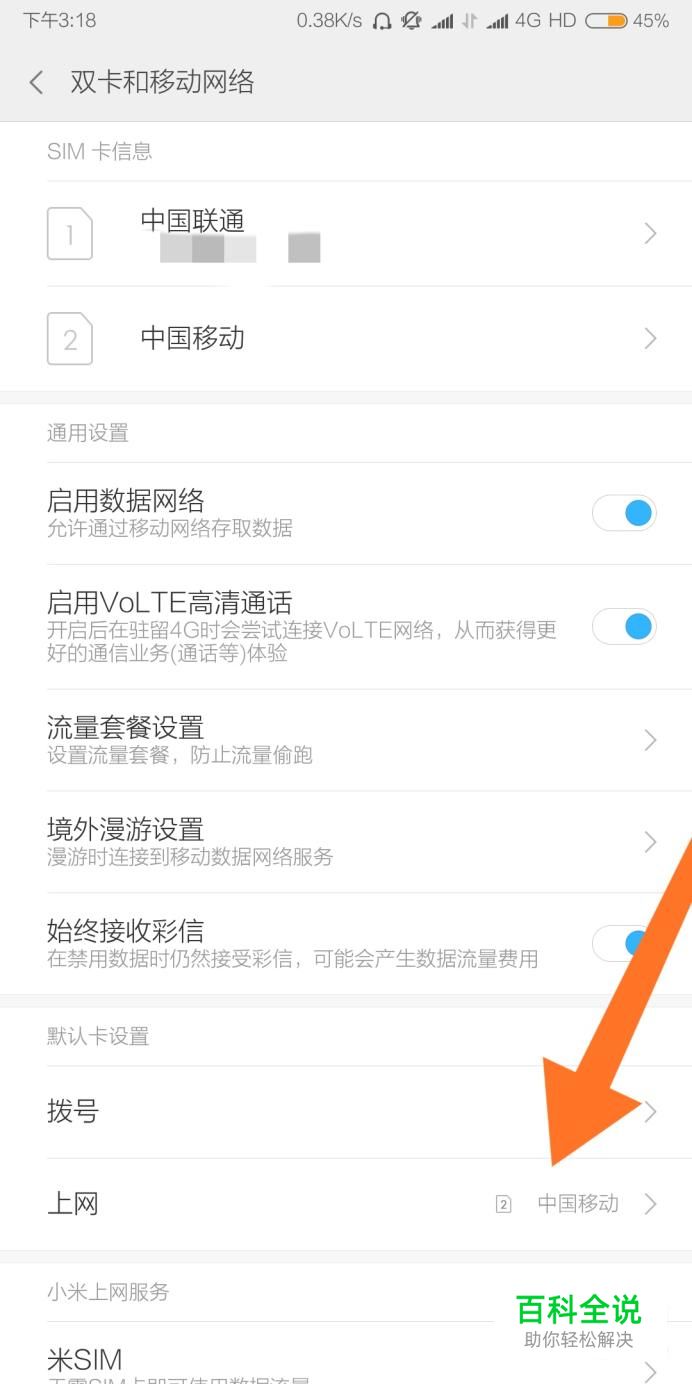
Task: Open 拨号 default card setting
Action: pos(346,1112)
